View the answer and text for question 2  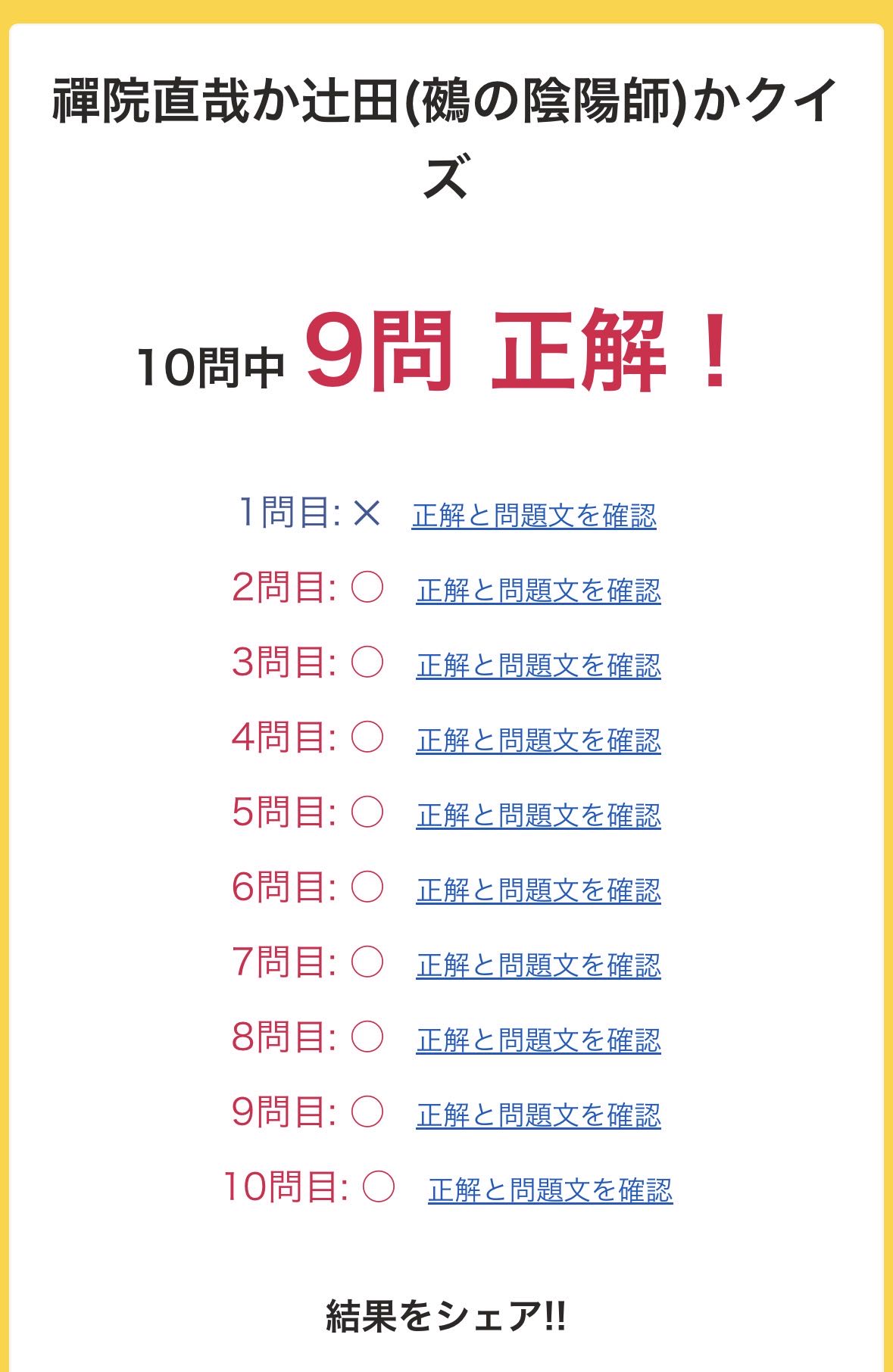click(539, 591)
